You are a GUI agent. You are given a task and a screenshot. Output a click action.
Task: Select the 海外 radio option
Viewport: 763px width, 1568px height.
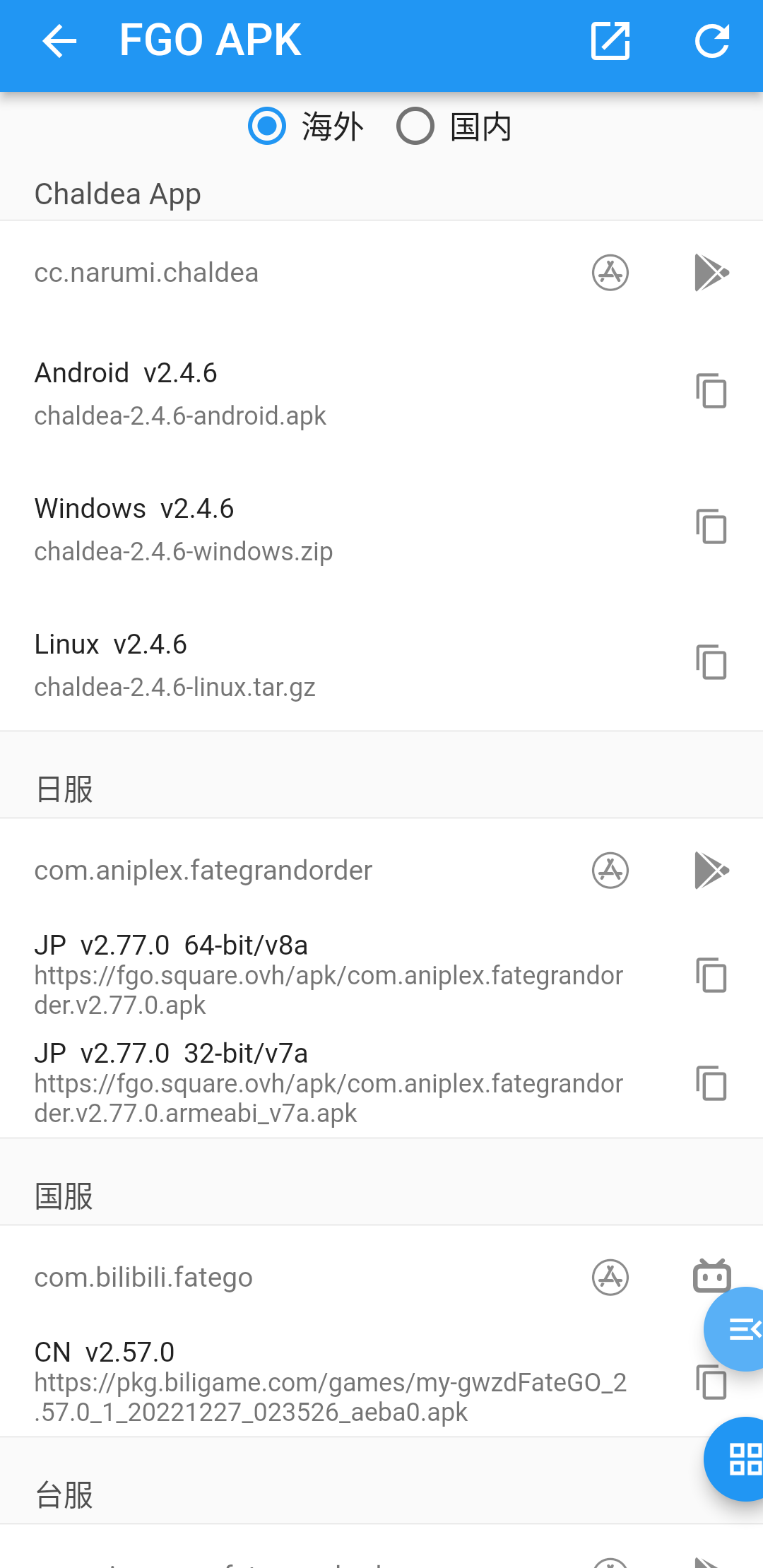[x=266, y=126]
